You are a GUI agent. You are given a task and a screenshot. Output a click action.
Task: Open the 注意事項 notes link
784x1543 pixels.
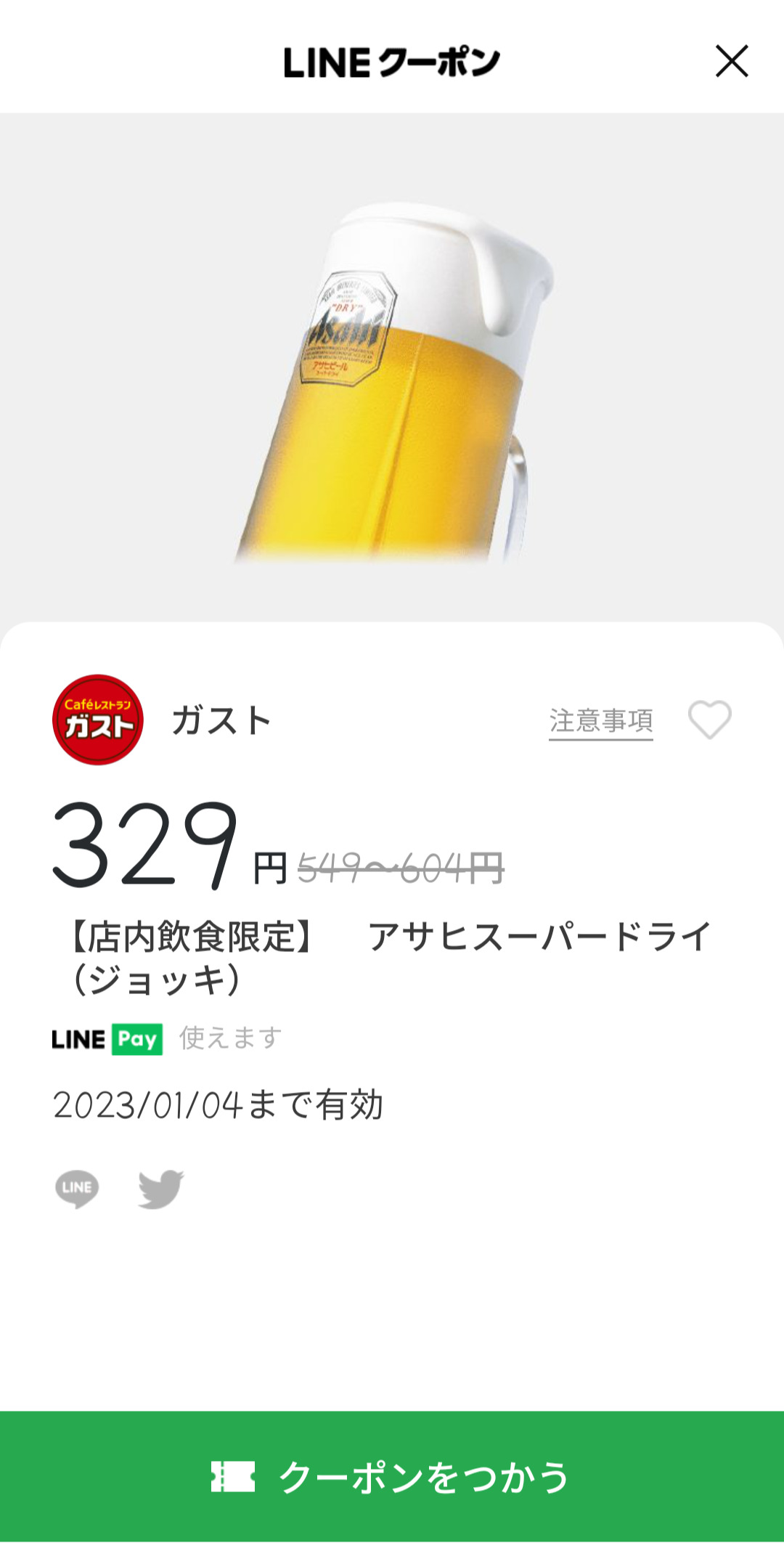(600, 721)
